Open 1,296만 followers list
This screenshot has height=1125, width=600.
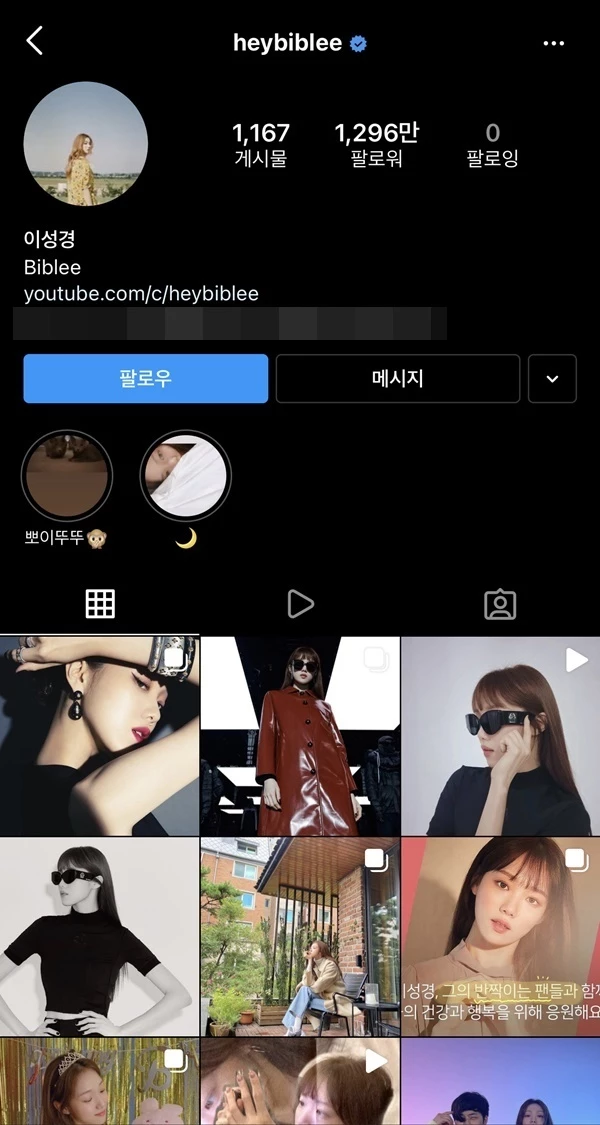click(376, 144)
